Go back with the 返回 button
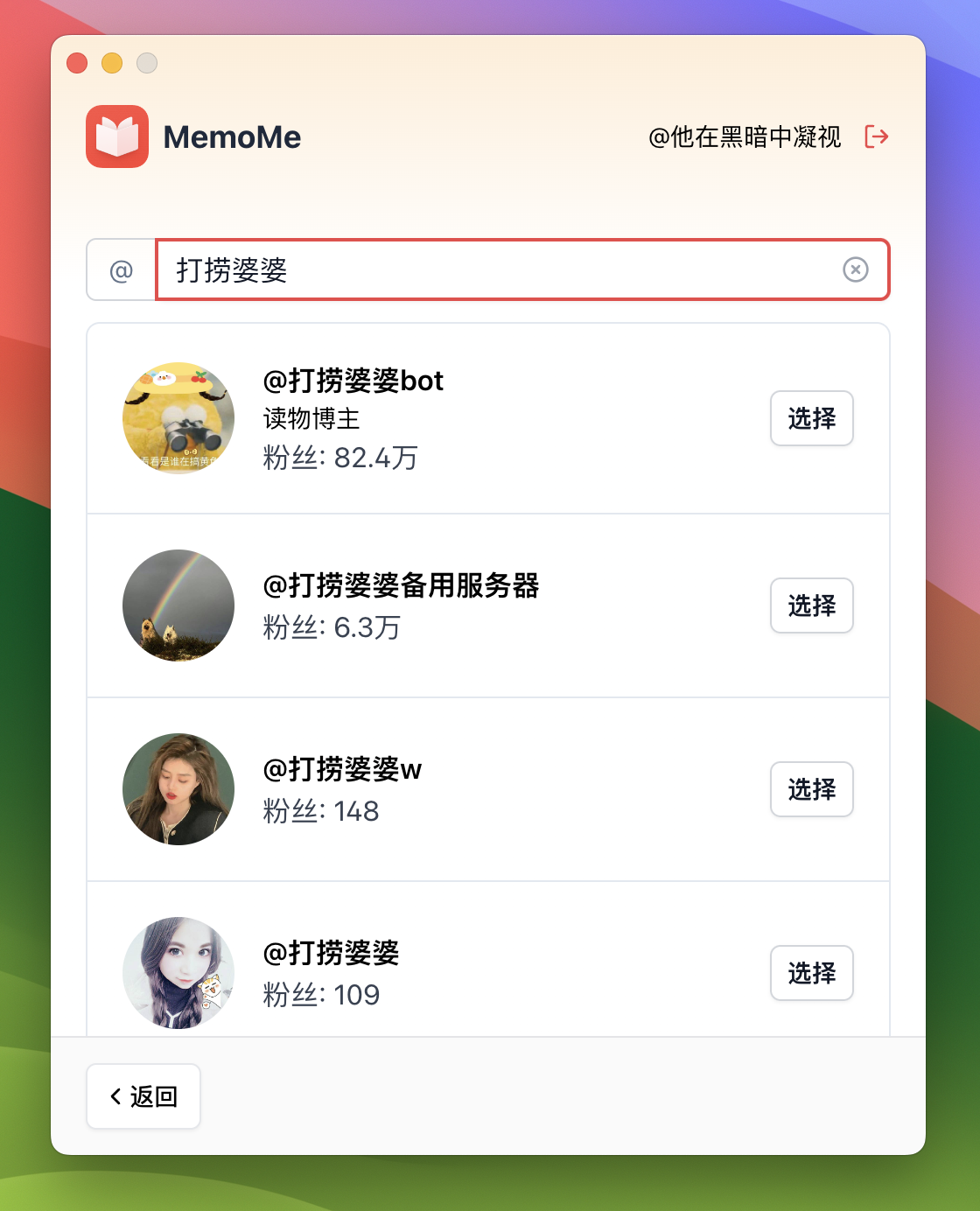The width and height of the screenshot is (980, 1211). pyautogui.click(x=143, y=1096)
